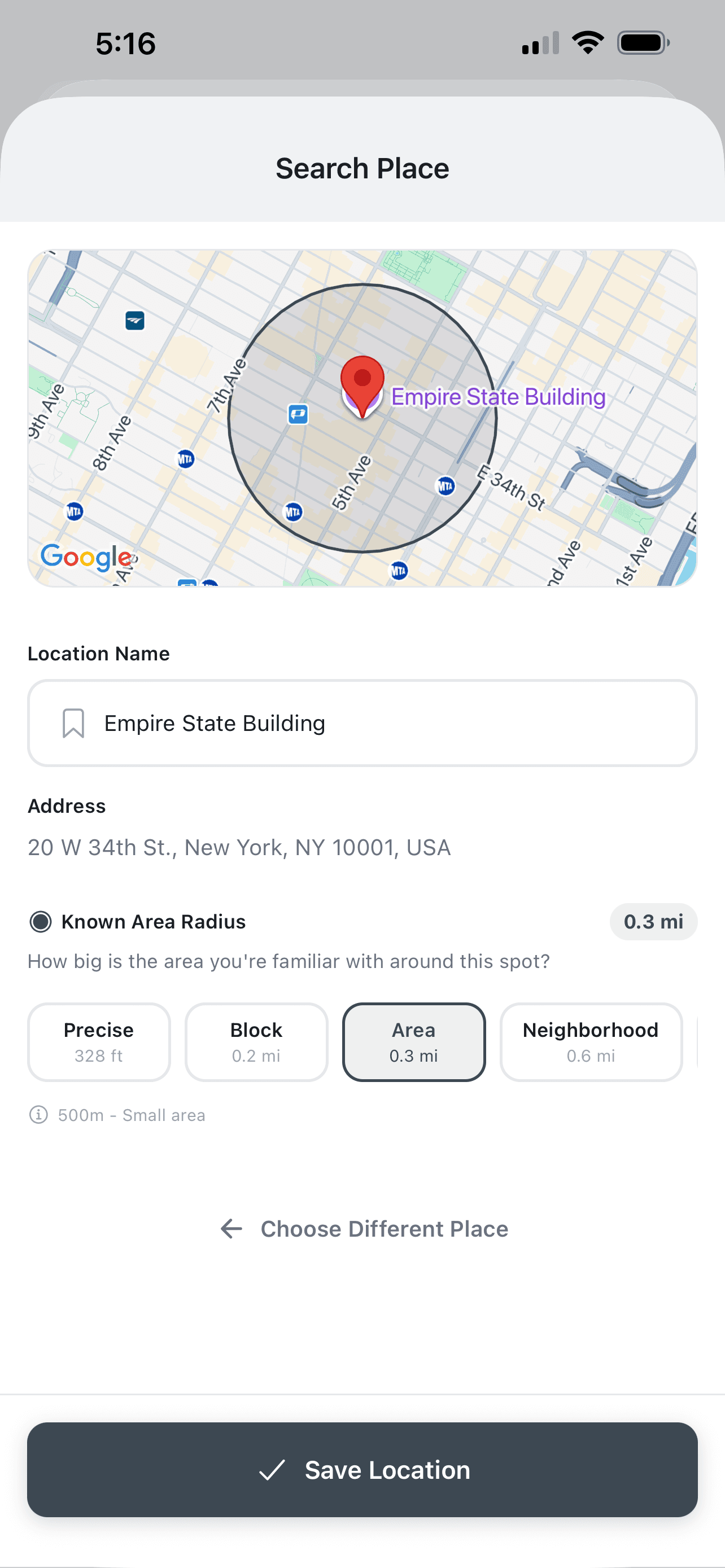Viewport: 725px width, 1568px height.
Task: Click the info icon next to 500m - Small area
Action: click(39, 1115)
